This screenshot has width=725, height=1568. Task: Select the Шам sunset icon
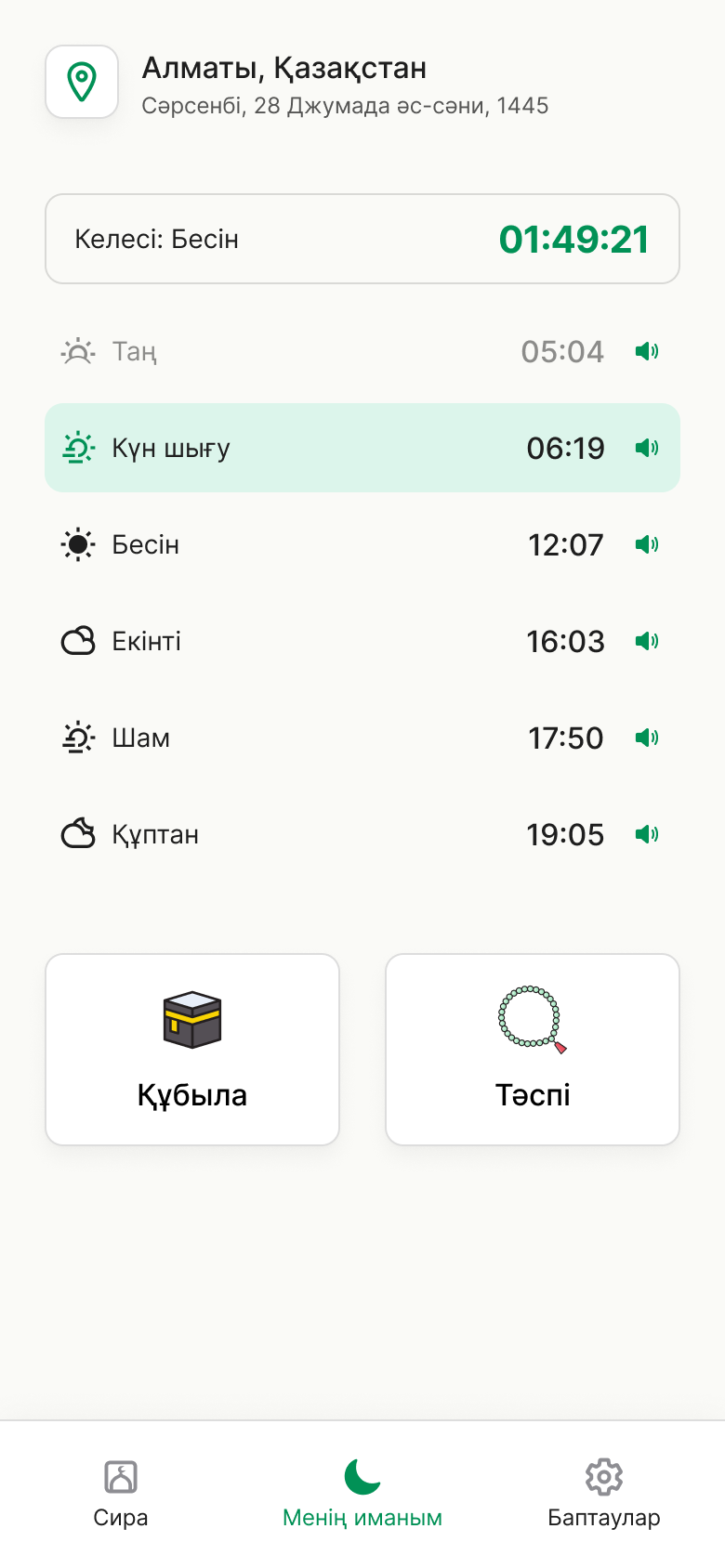[78, 738]
